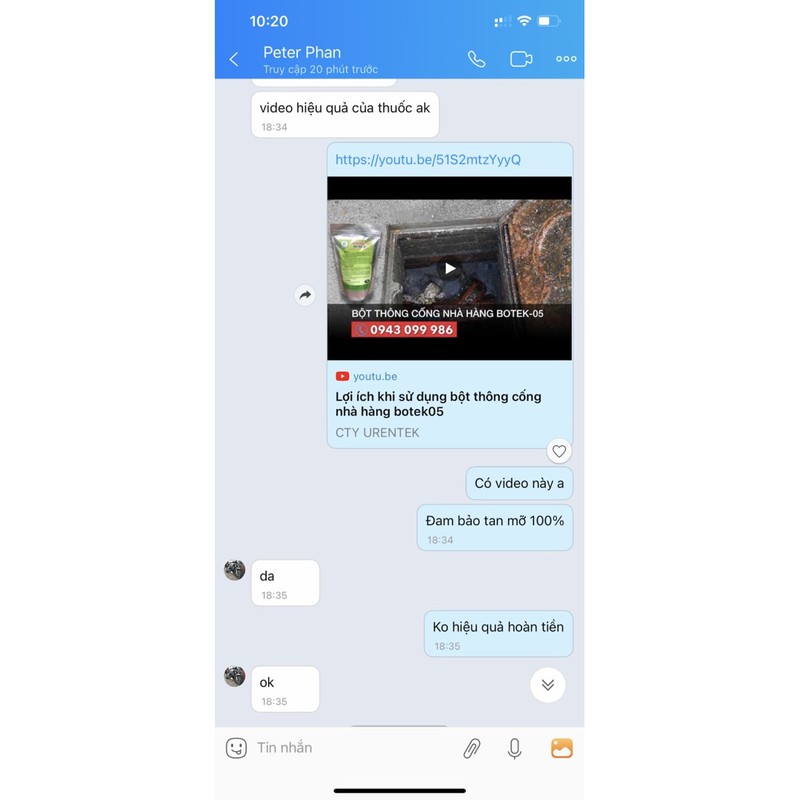Send a photo from the gallery
This screenshot has height=800, width=800.
click(x=562, y=748)
